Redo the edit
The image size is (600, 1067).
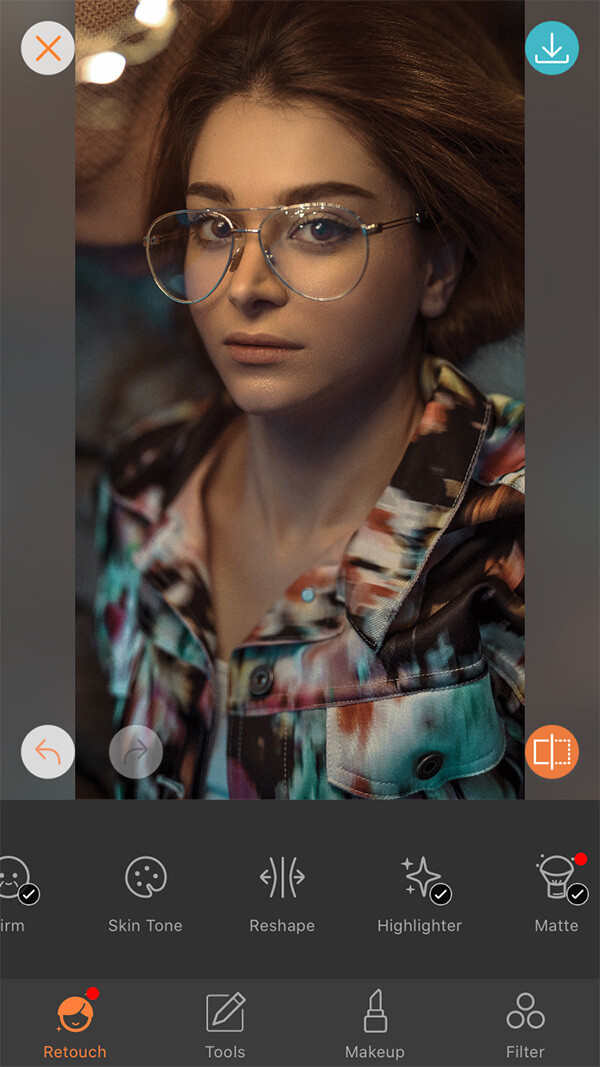pyautogui.click(x=135, y=752)
